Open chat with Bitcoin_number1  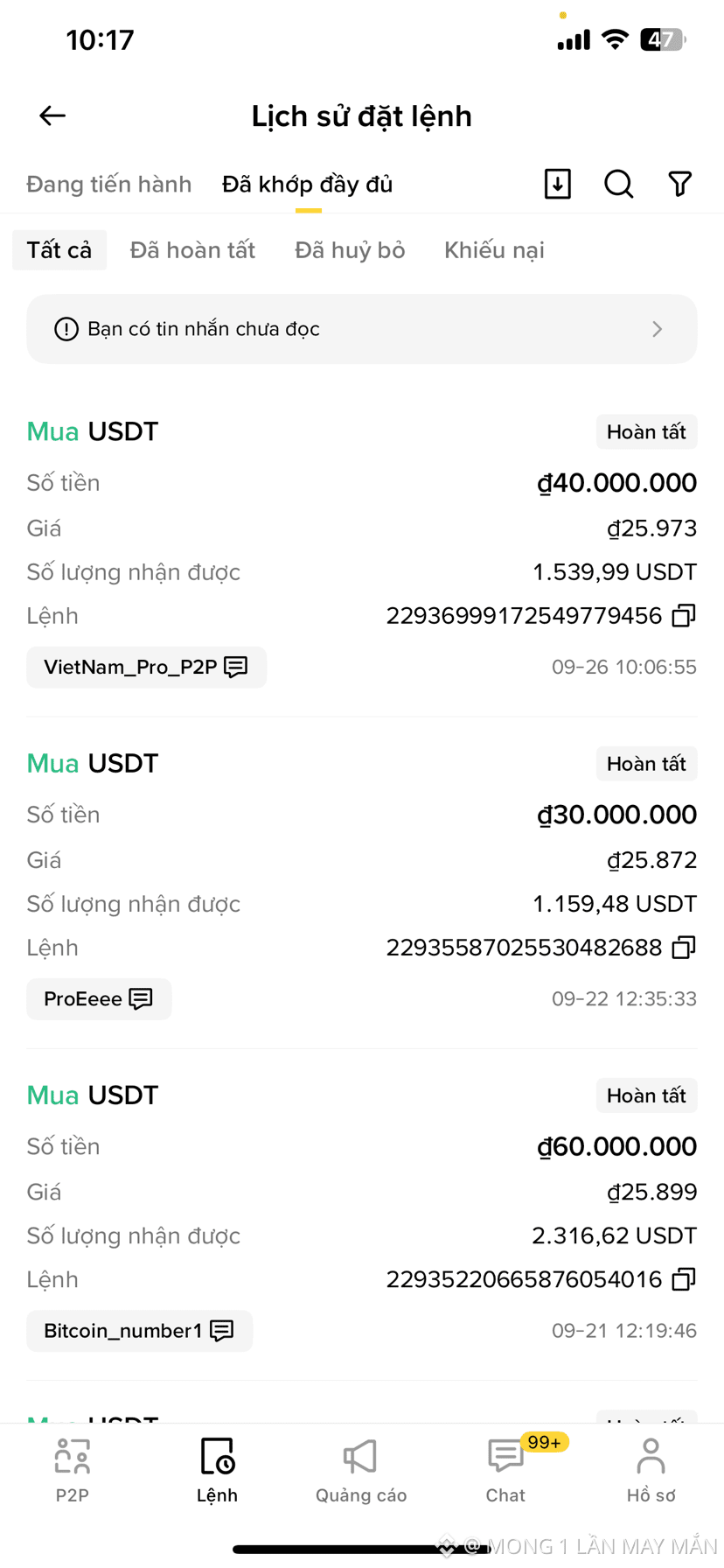tap(139, 1331)
